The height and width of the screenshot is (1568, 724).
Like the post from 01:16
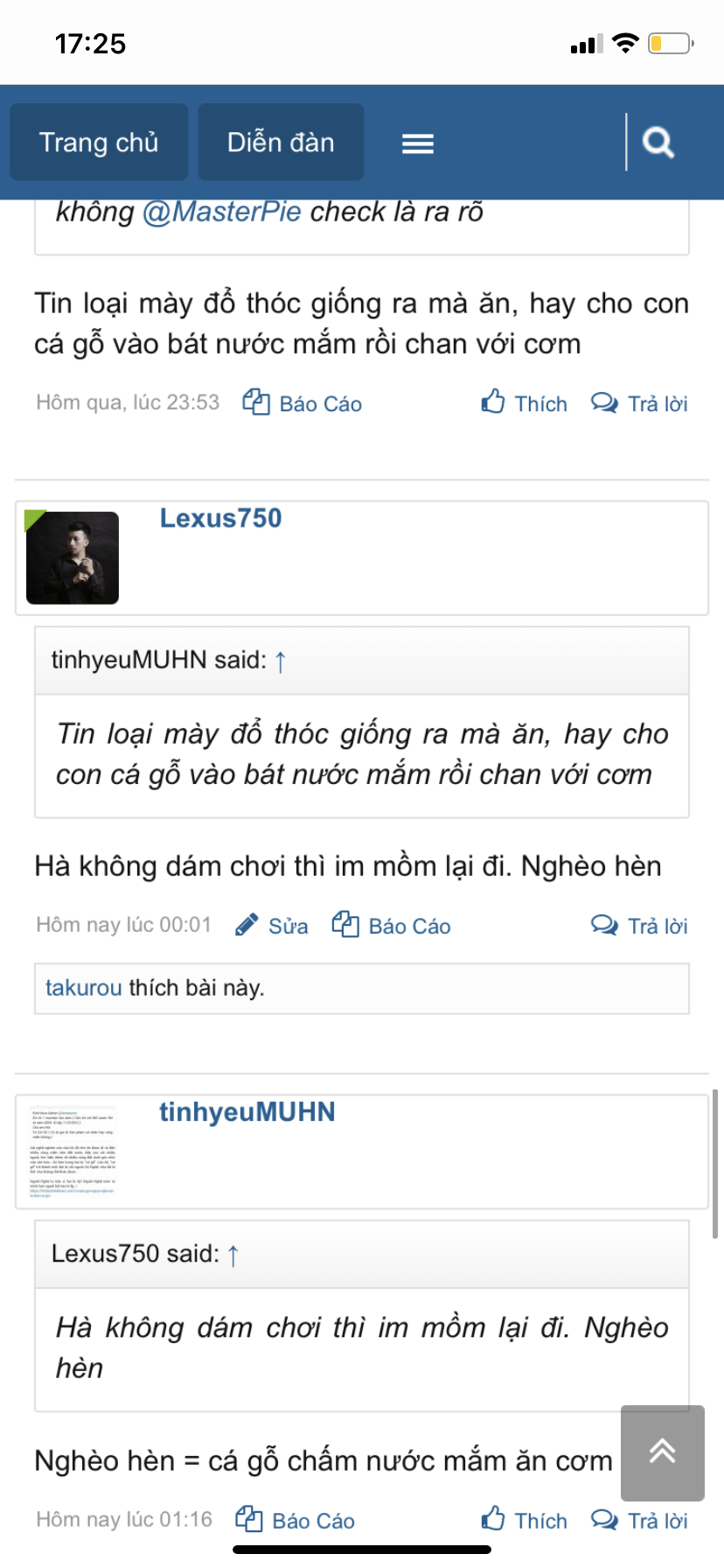tap(524, 1521)
